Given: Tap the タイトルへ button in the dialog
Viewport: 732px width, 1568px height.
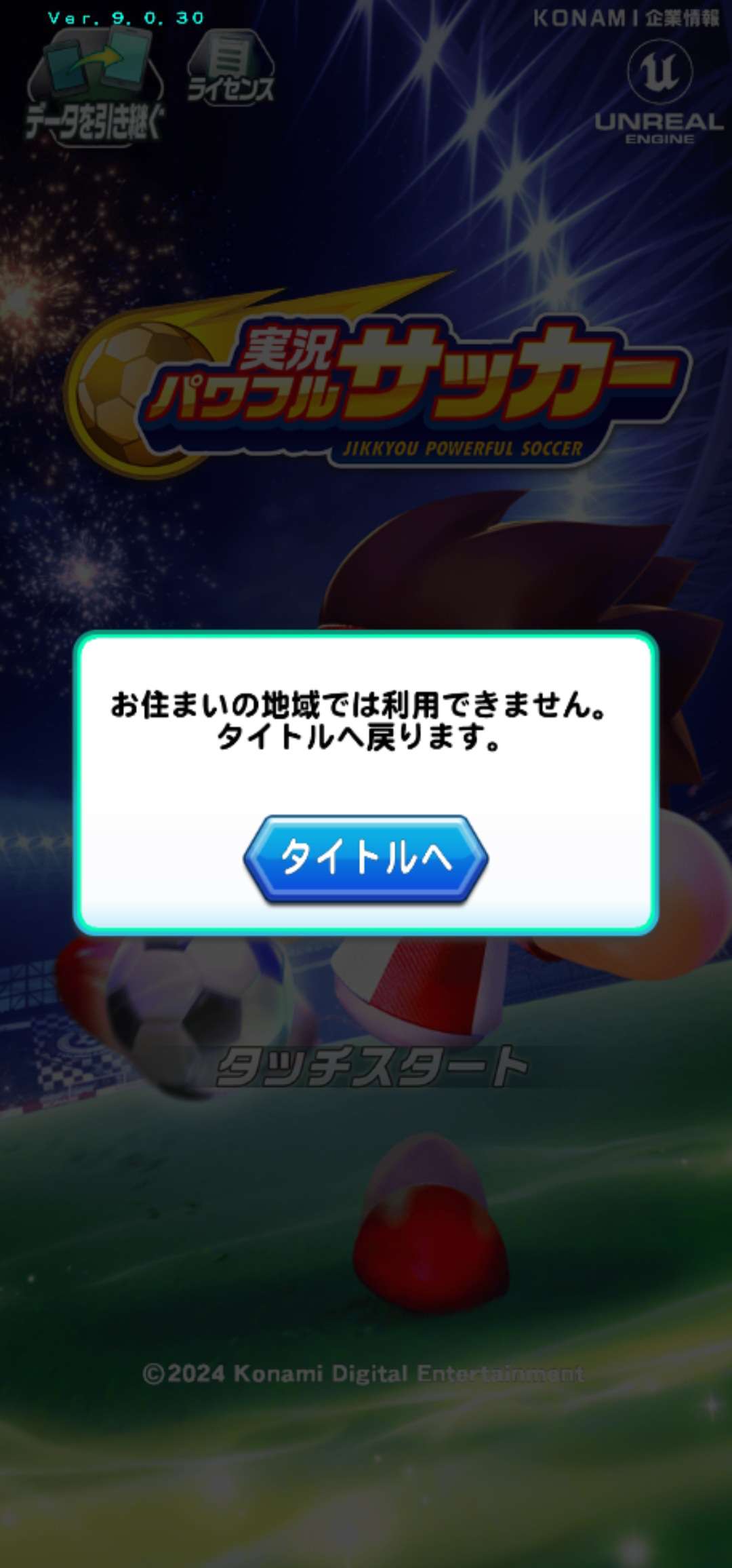Looking at the screenshot, I should 366,859.
